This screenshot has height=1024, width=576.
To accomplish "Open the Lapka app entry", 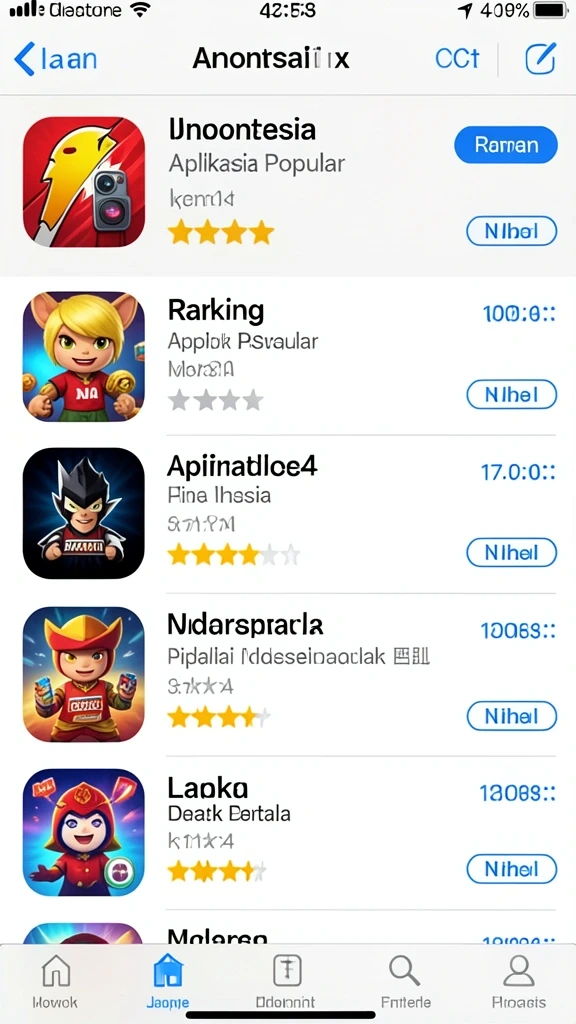I will 288,833.
